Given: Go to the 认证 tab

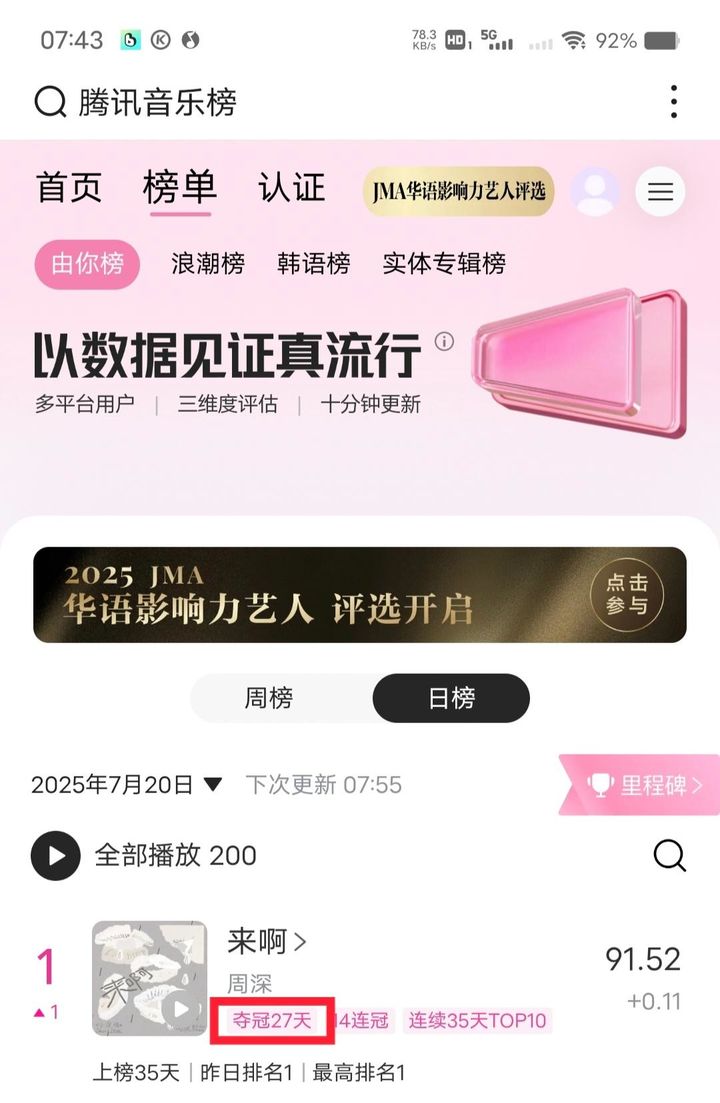Looking at the screenshot, I should (x=292, y=188).
